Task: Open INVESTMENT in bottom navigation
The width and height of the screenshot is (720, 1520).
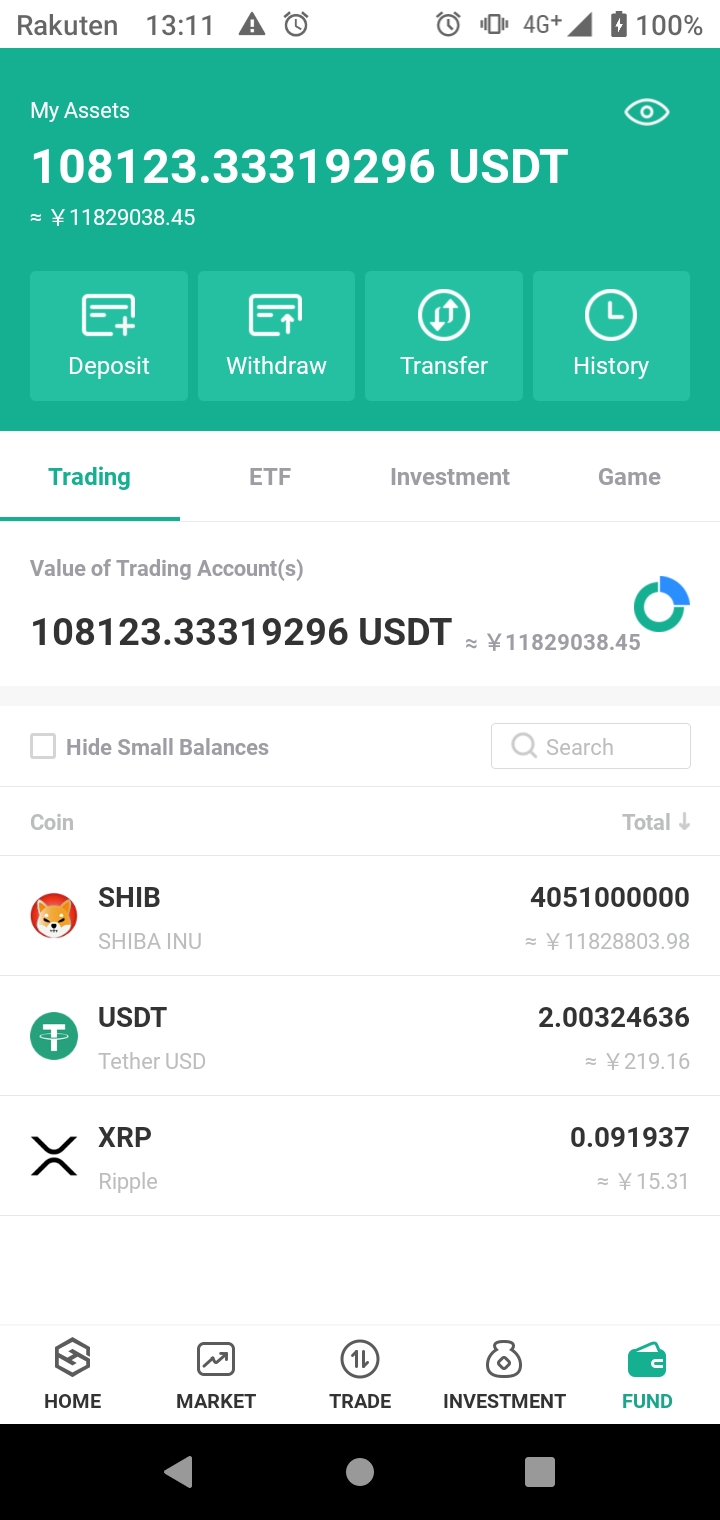Action: pyautogui.click(x=504, y=1375)
